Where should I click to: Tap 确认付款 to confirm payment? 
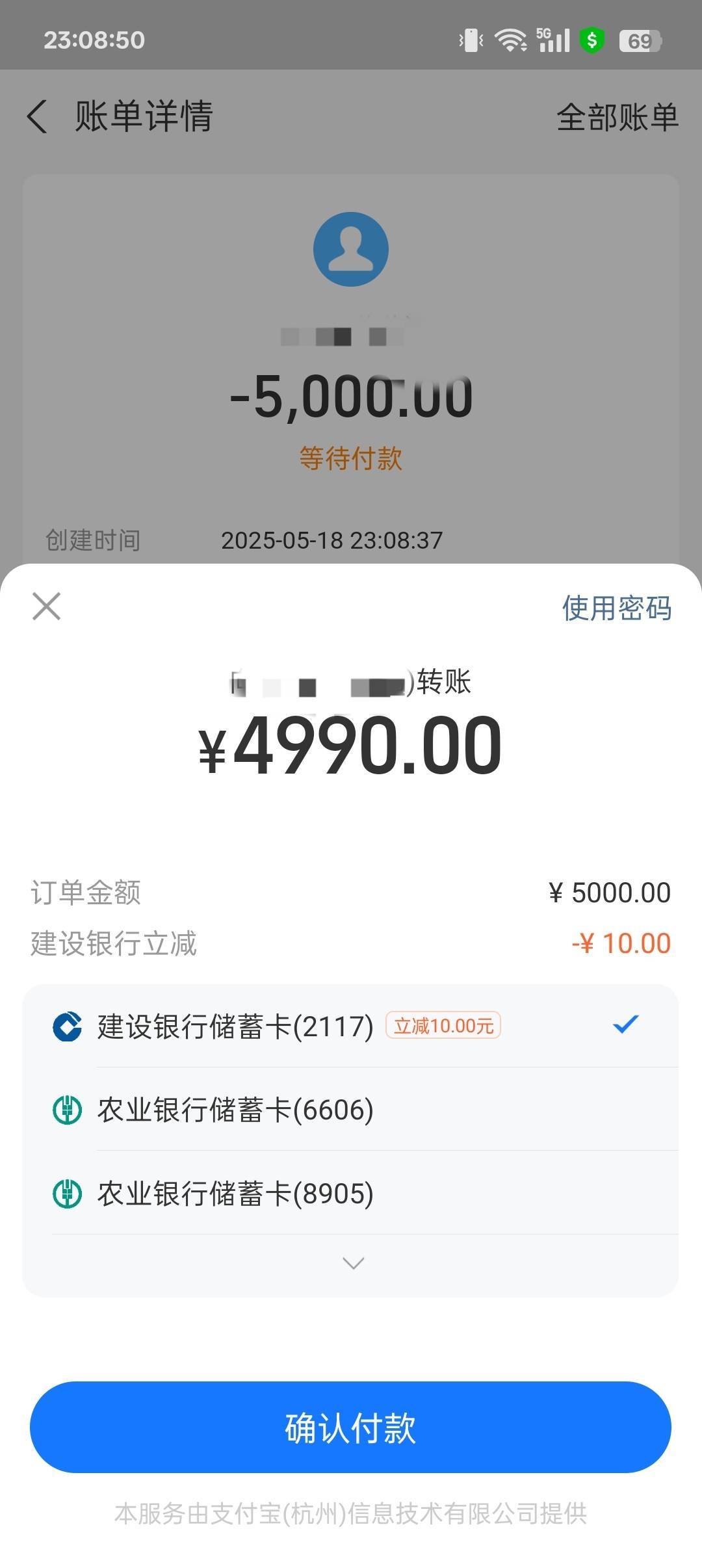[350, 1427]
